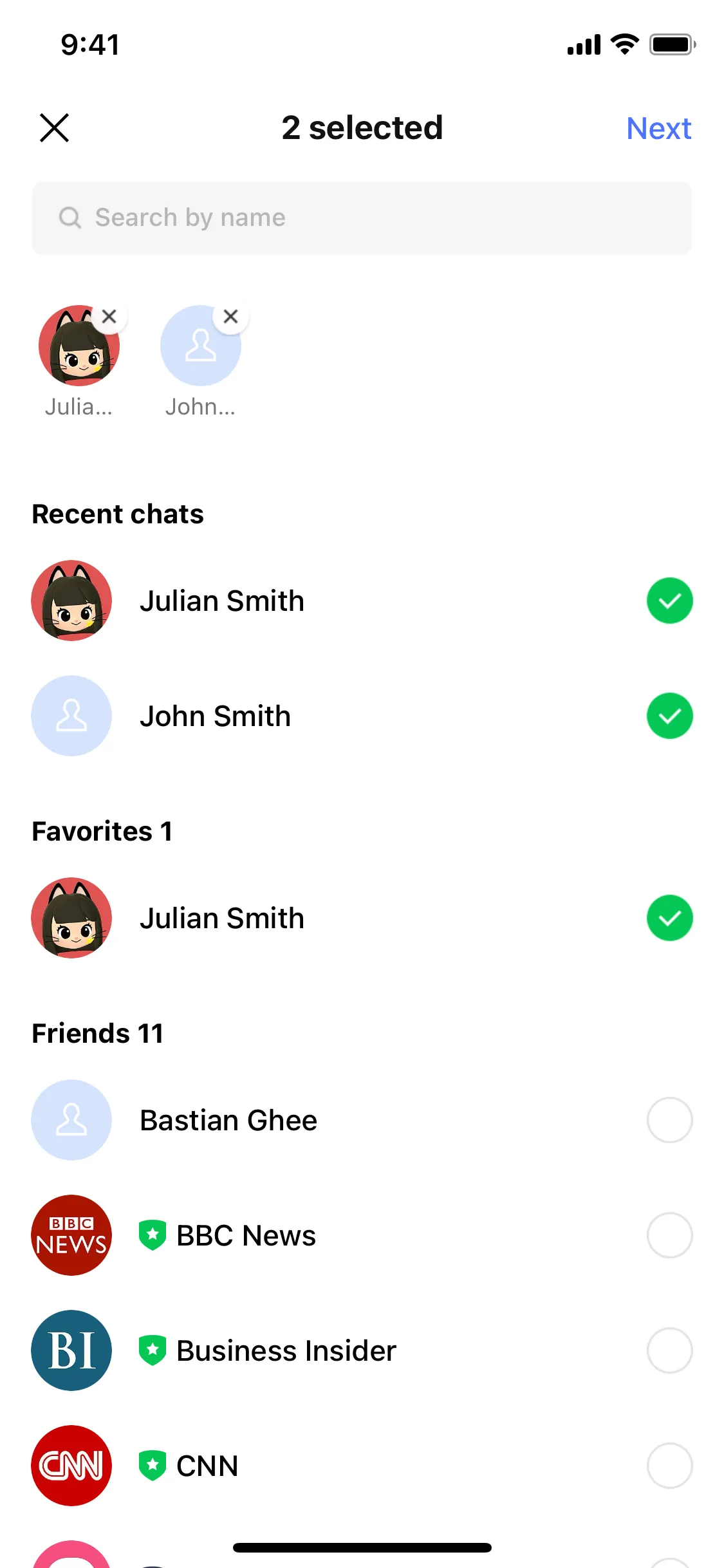Deselect John Smith in Recent chats

tap(669, 716)
